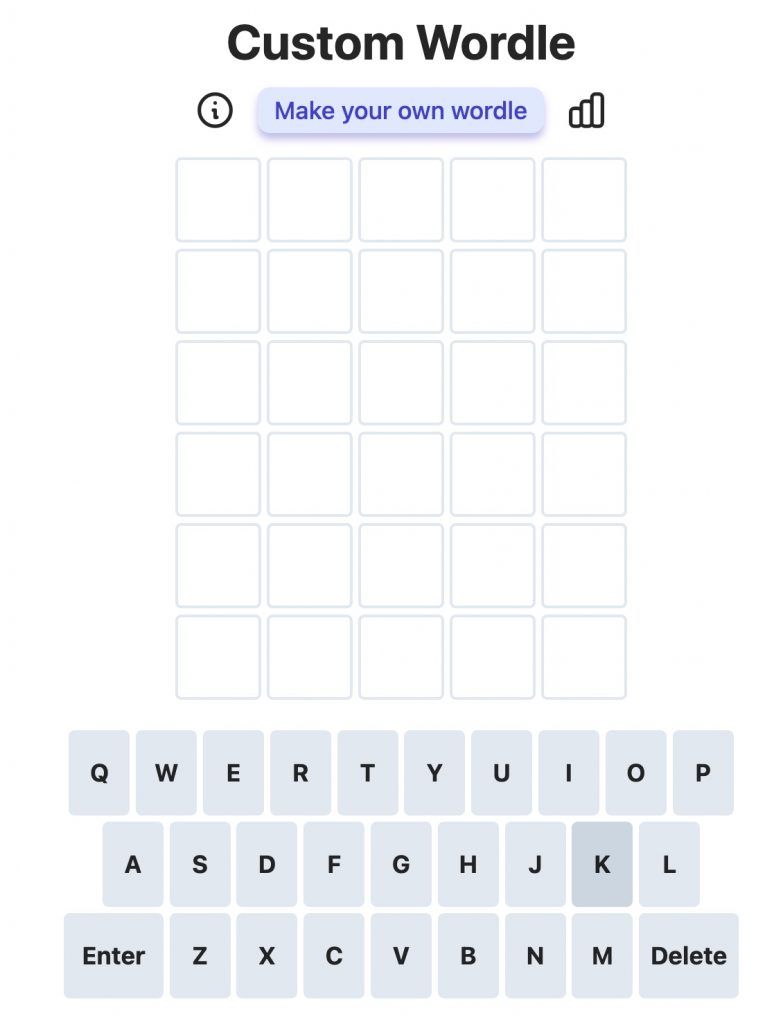The width and height of the screenshot is (783, 1024).
Task: Tap the Z key
Action: click(200, 956)
